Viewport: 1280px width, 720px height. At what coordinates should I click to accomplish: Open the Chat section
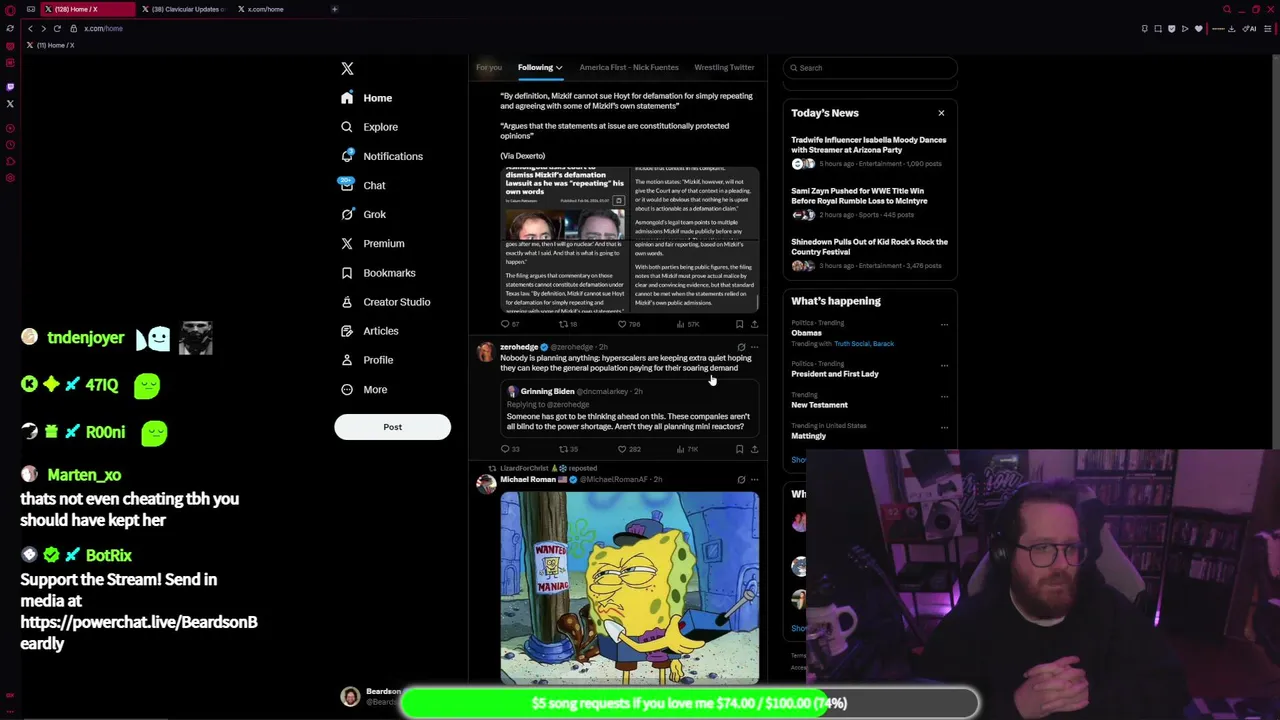coord(373,185)
